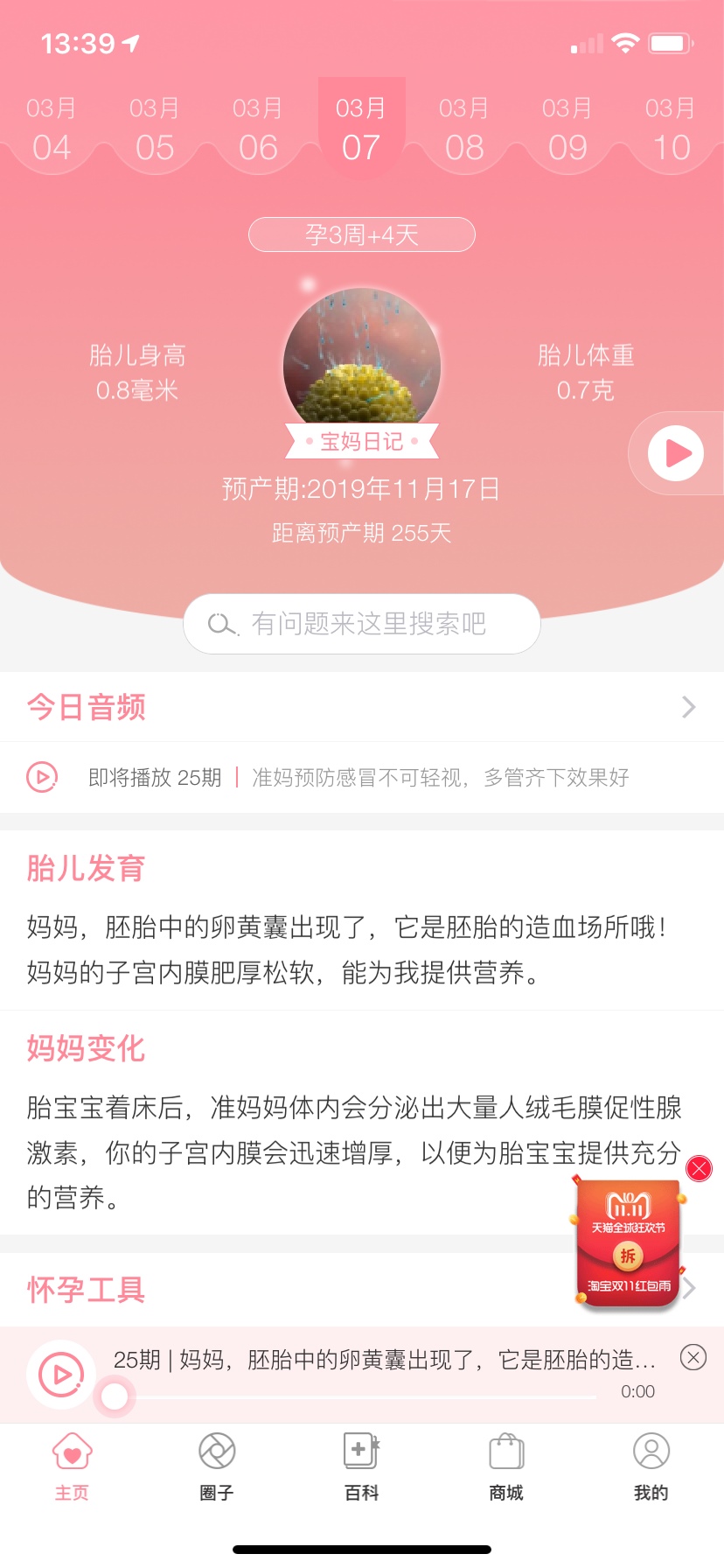Open the 今日音频 section
The width and height of the screenshot is (724, 1568).
361,707
